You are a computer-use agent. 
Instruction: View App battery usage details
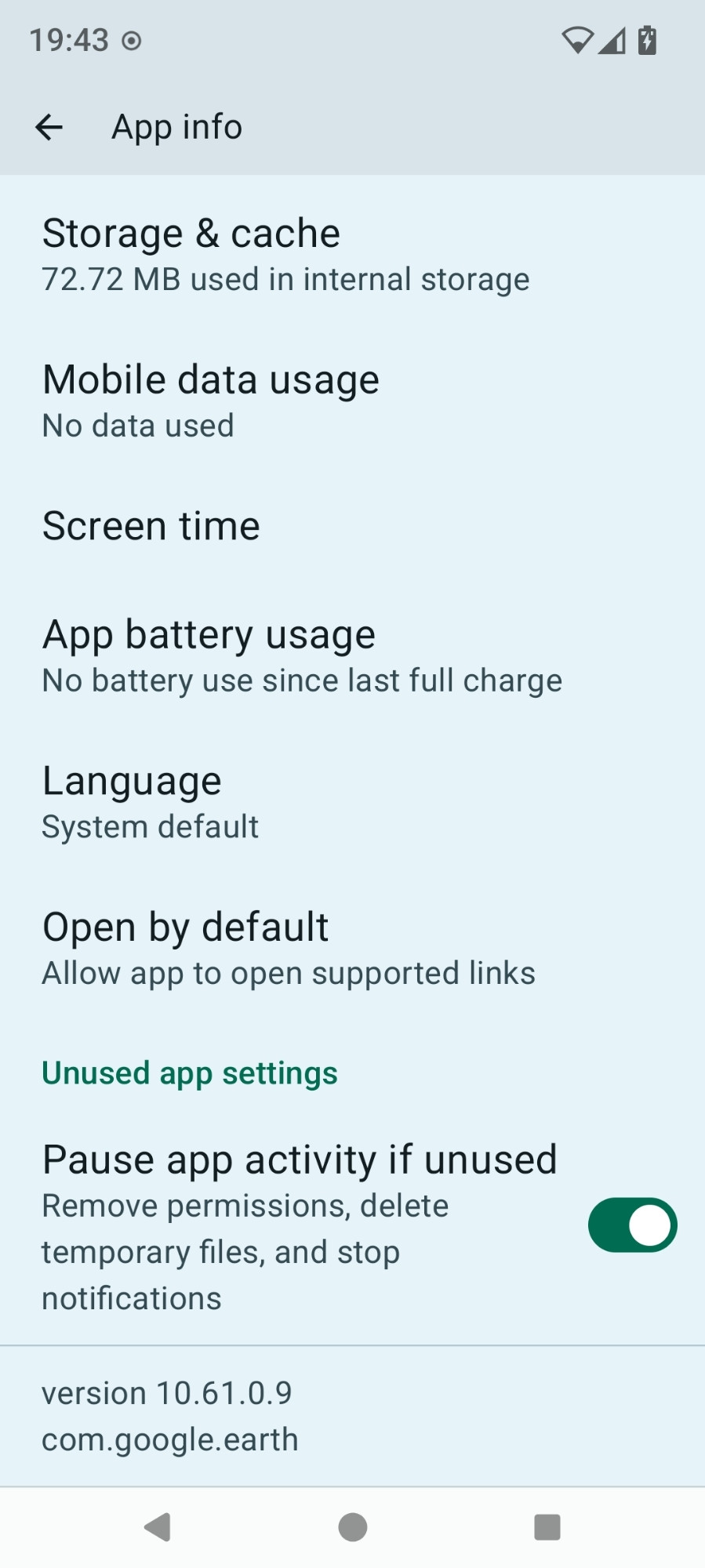[352, 657]
